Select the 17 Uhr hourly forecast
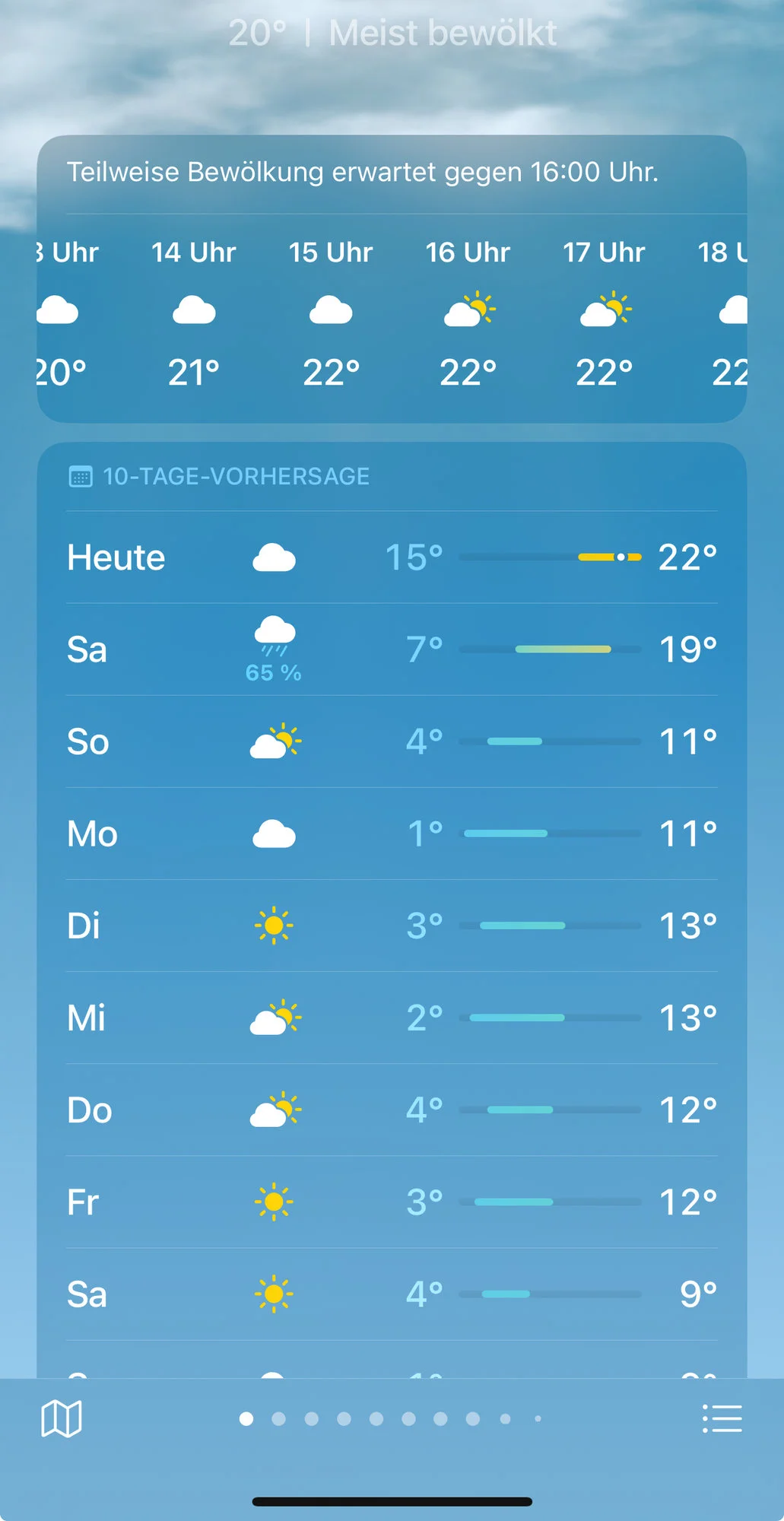 pyautogui.click(x=605, y=313)
